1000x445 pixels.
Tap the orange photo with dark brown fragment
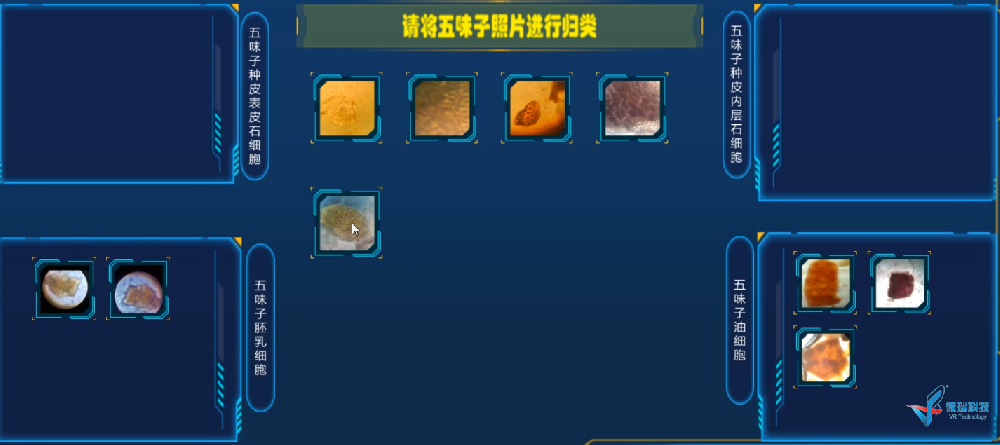[536, 107]
